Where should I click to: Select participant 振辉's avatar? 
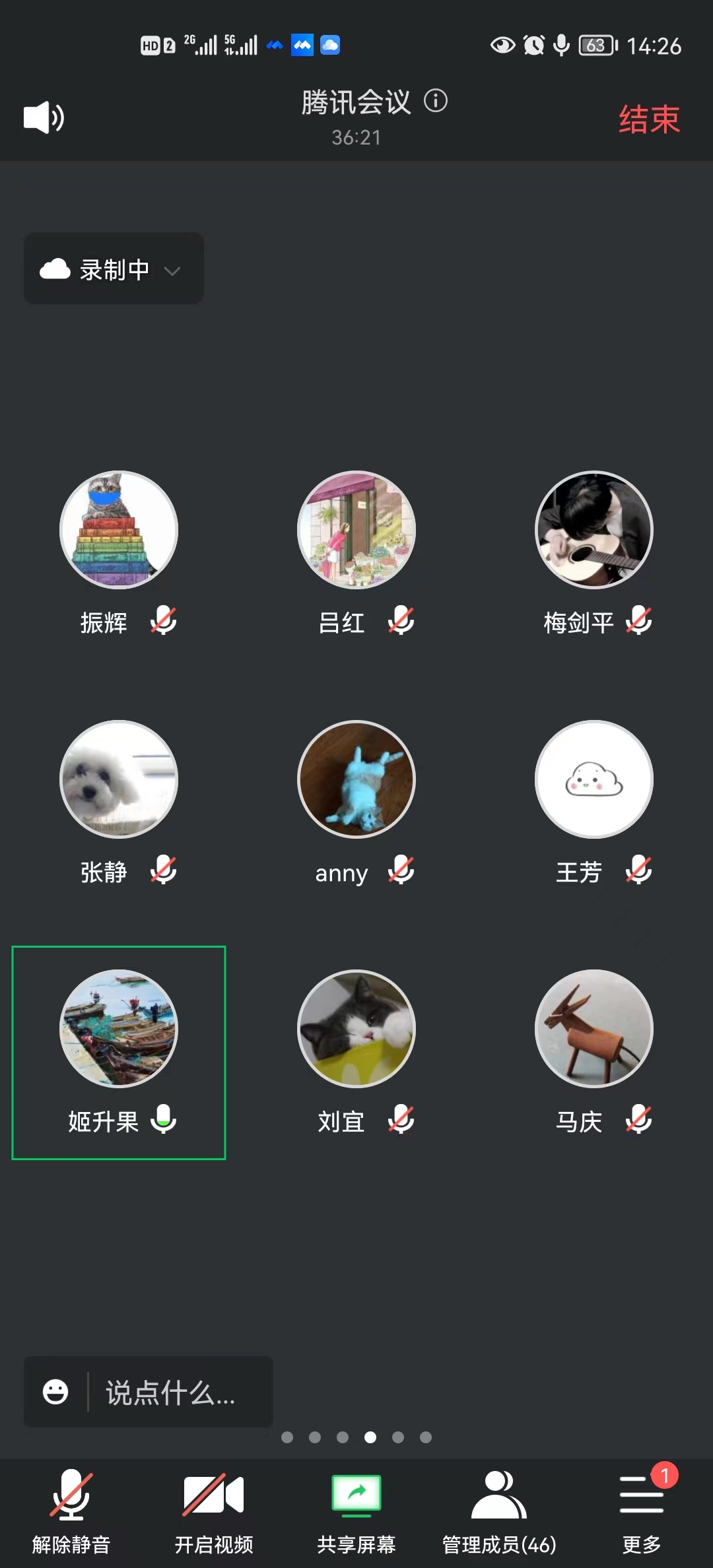119,529
